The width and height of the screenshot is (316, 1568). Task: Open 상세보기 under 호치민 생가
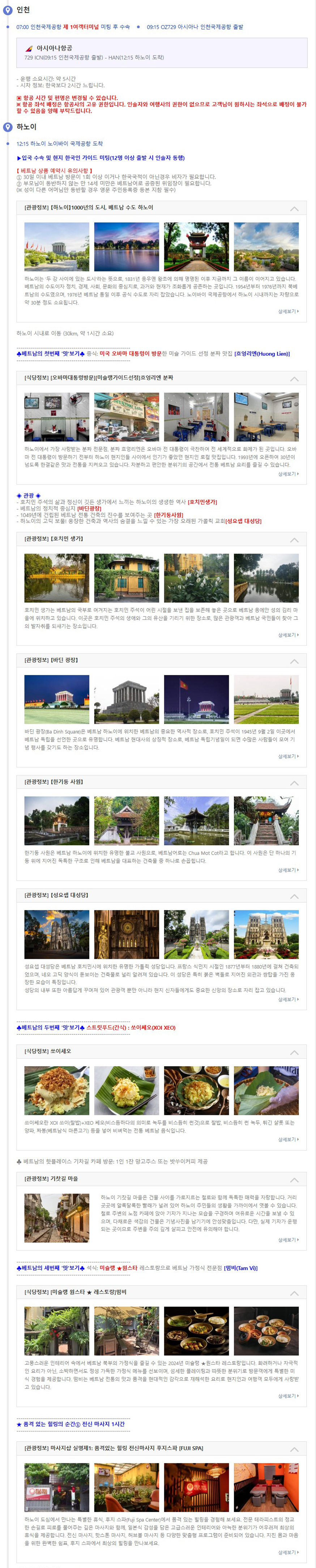click(x=288, y=635)
